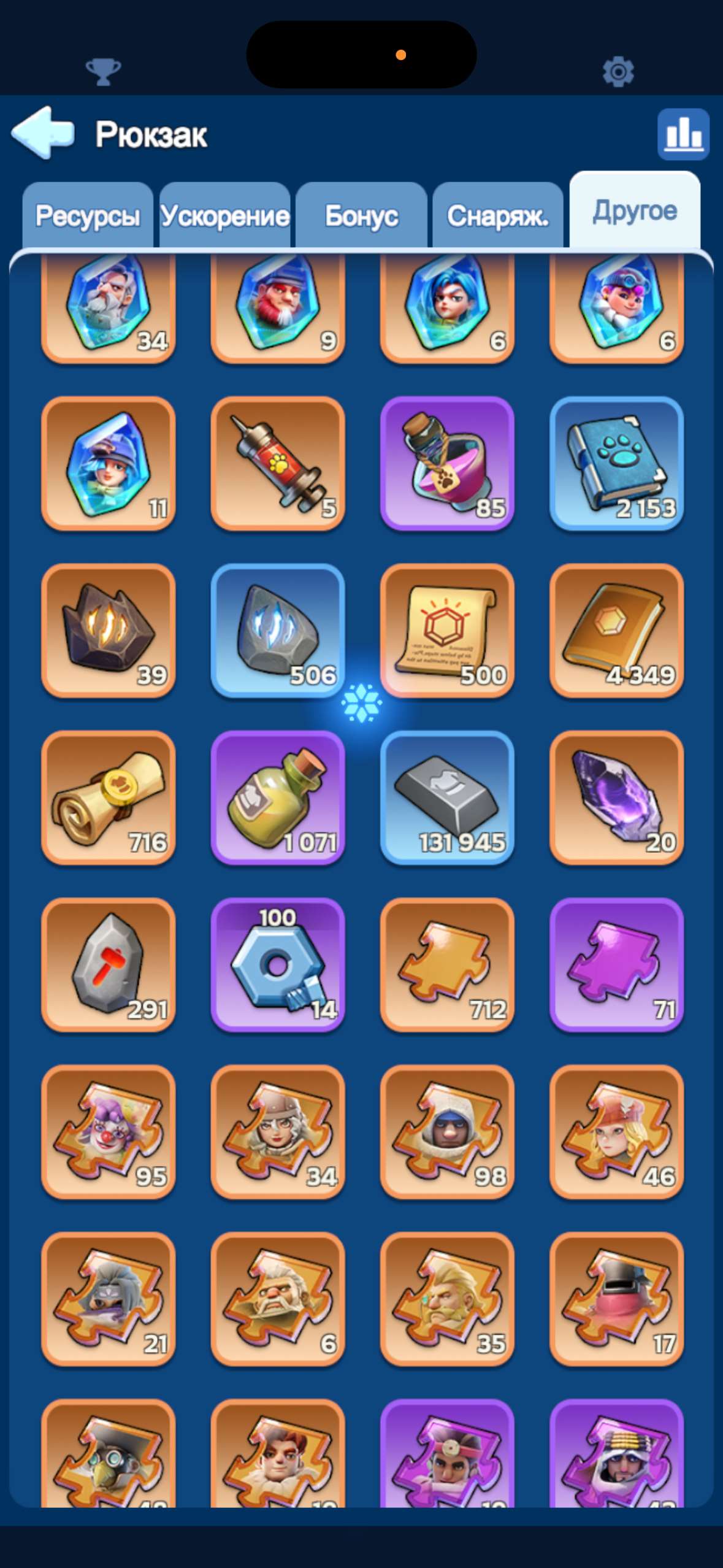This screenshot has width=723, height=1568.
Task: Select the dark claw stone with 39
Action: [109, 631]
